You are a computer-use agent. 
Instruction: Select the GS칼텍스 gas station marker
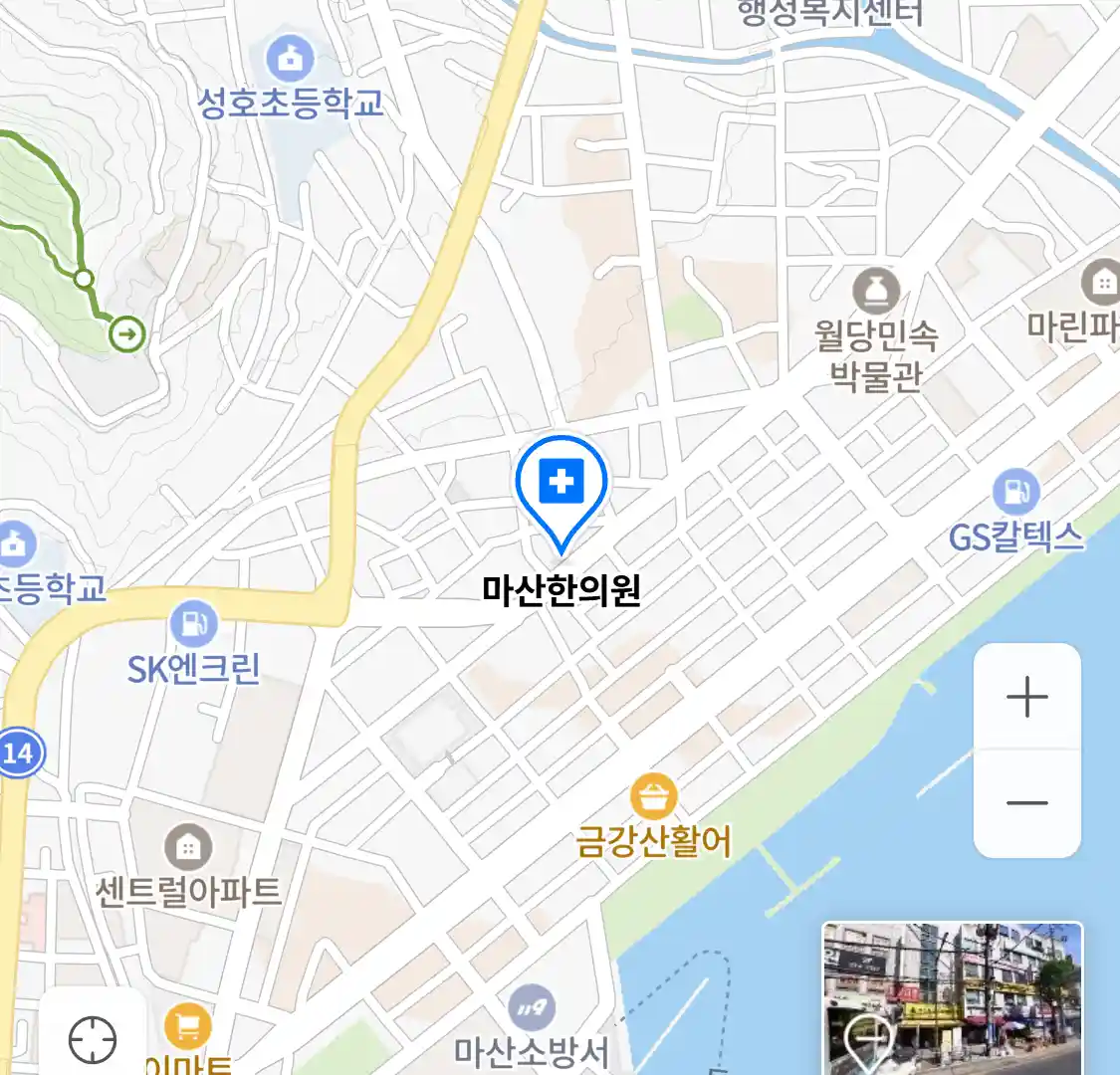[x=1015, y=493]
